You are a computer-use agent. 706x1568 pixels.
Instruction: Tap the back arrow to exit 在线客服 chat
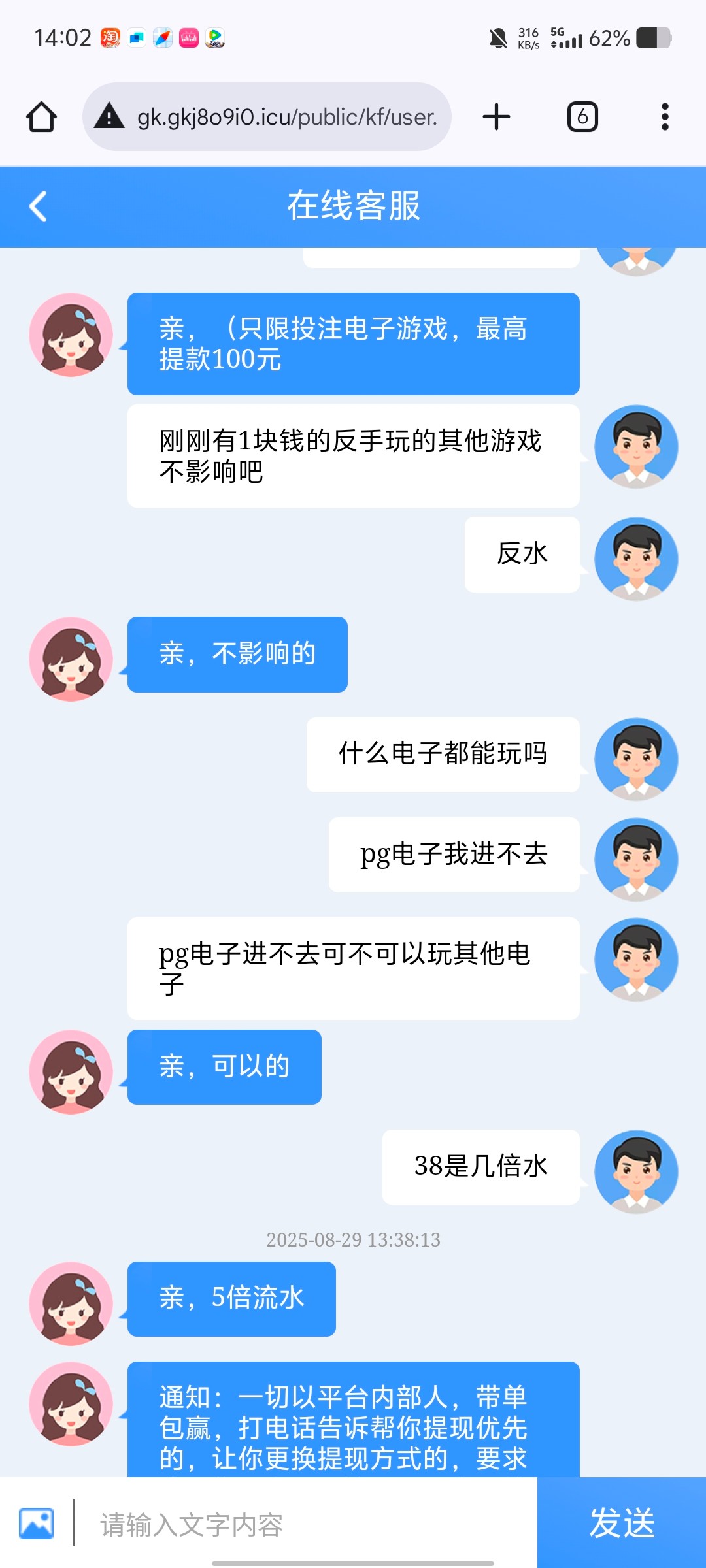tap(37, 207)
